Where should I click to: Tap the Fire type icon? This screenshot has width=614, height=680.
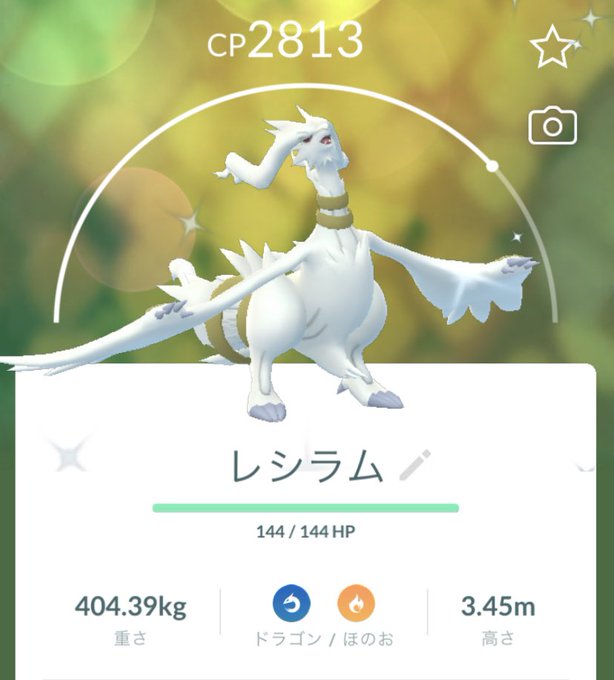[x=357, y=603]
